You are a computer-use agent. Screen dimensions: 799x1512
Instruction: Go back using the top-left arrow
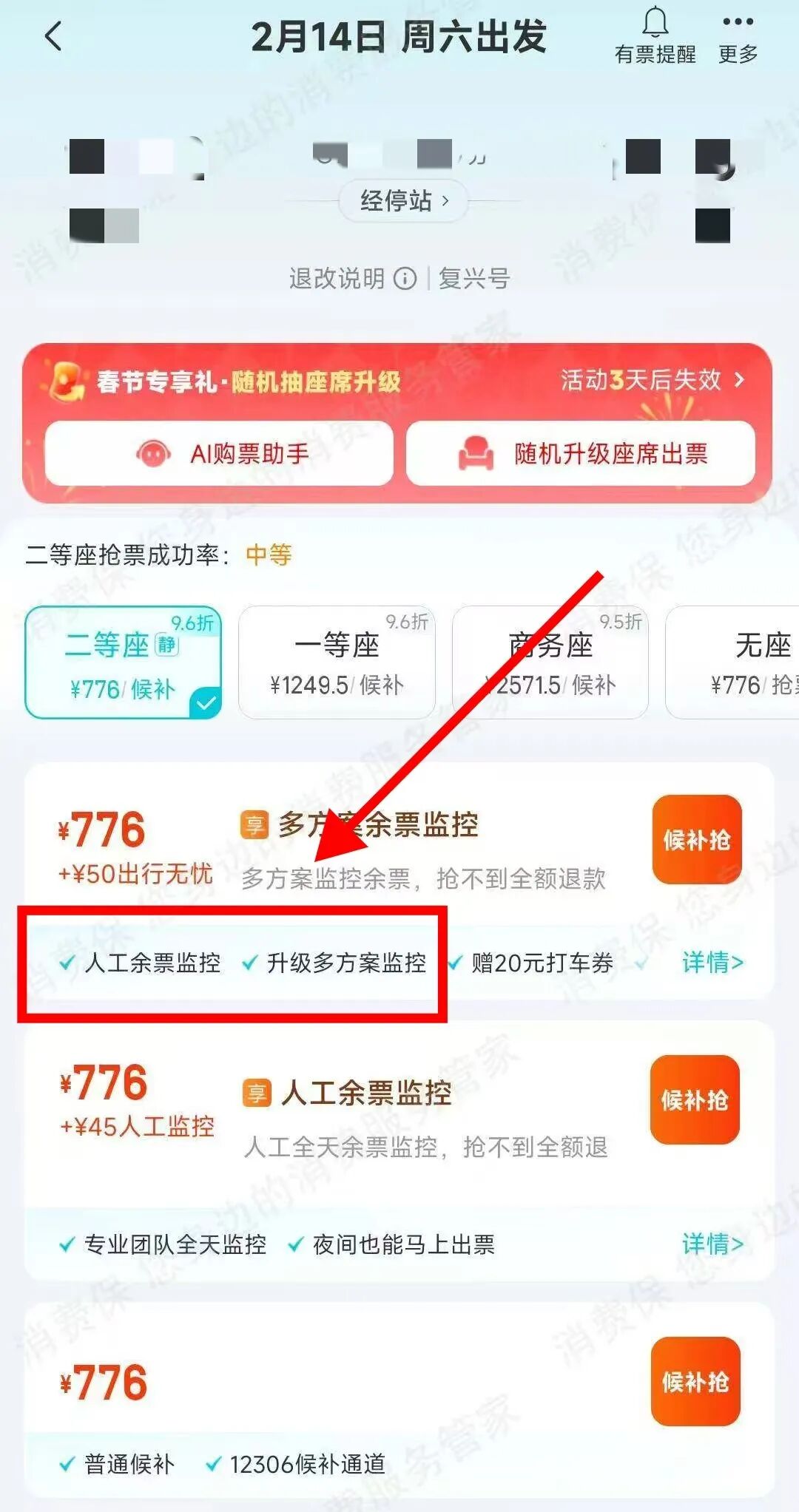(x=53, y=36)
